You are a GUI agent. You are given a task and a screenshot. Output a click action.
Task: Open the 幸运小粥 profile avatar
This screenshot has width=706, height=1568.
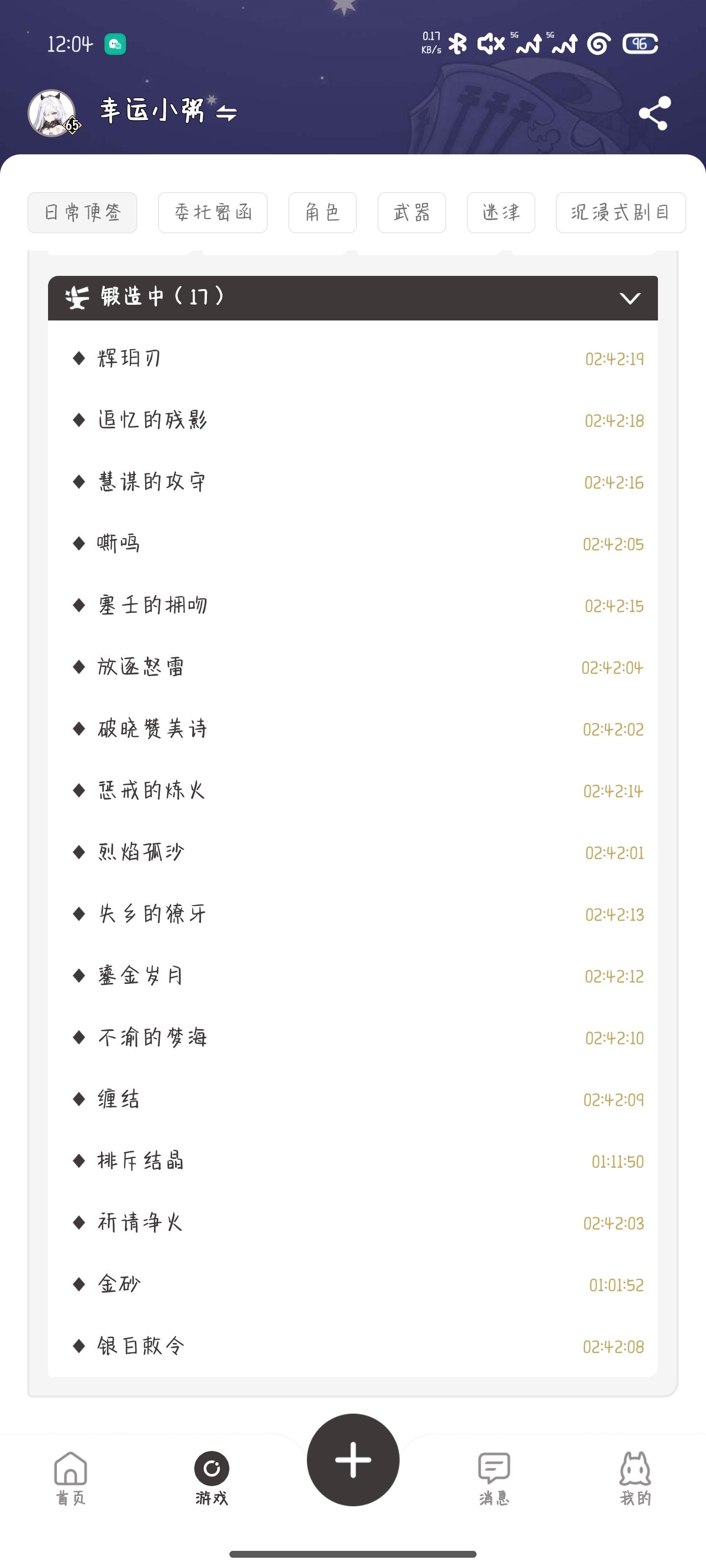(52, 113)
